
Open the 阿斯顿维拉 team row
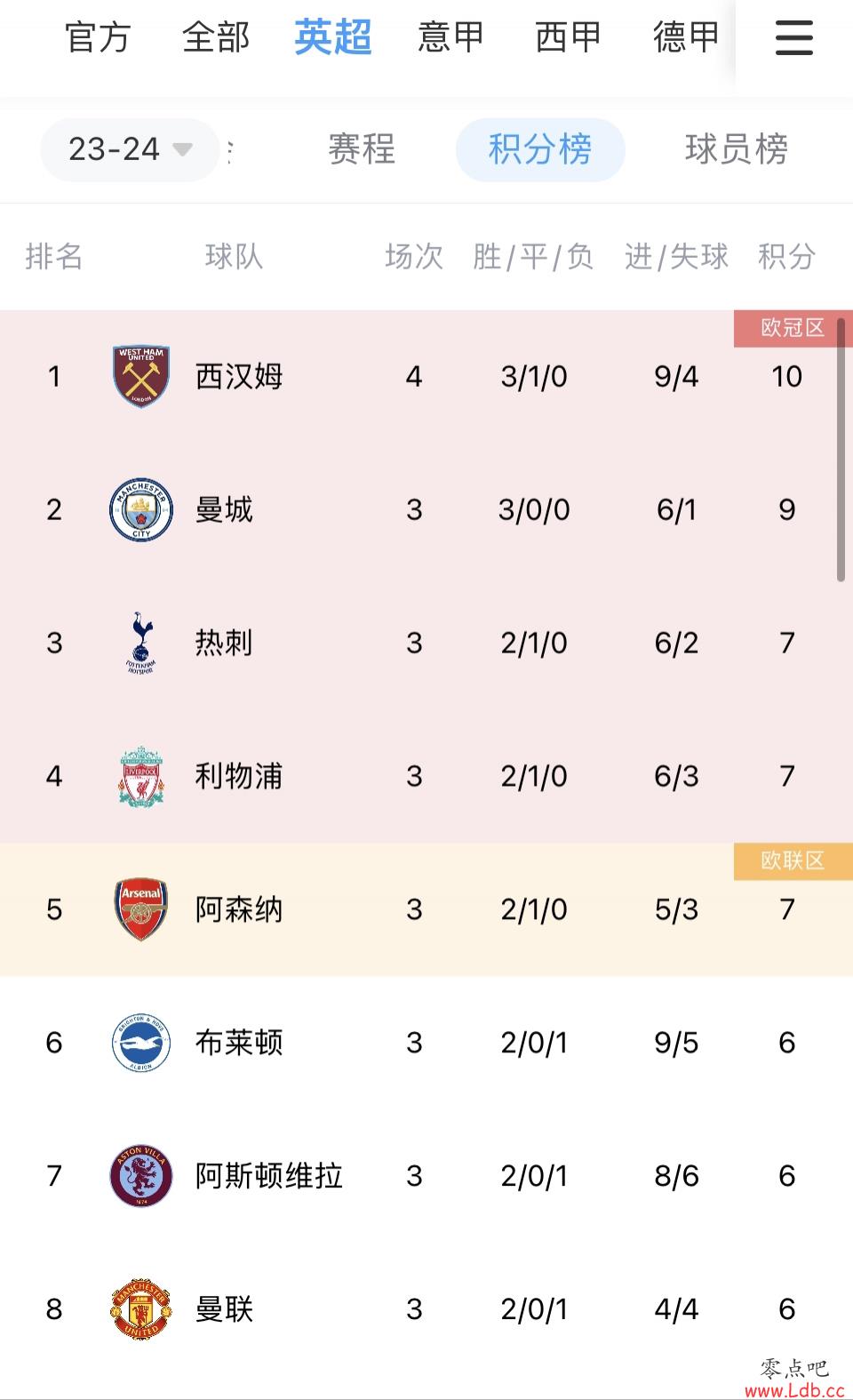(x=426, y=1176)
